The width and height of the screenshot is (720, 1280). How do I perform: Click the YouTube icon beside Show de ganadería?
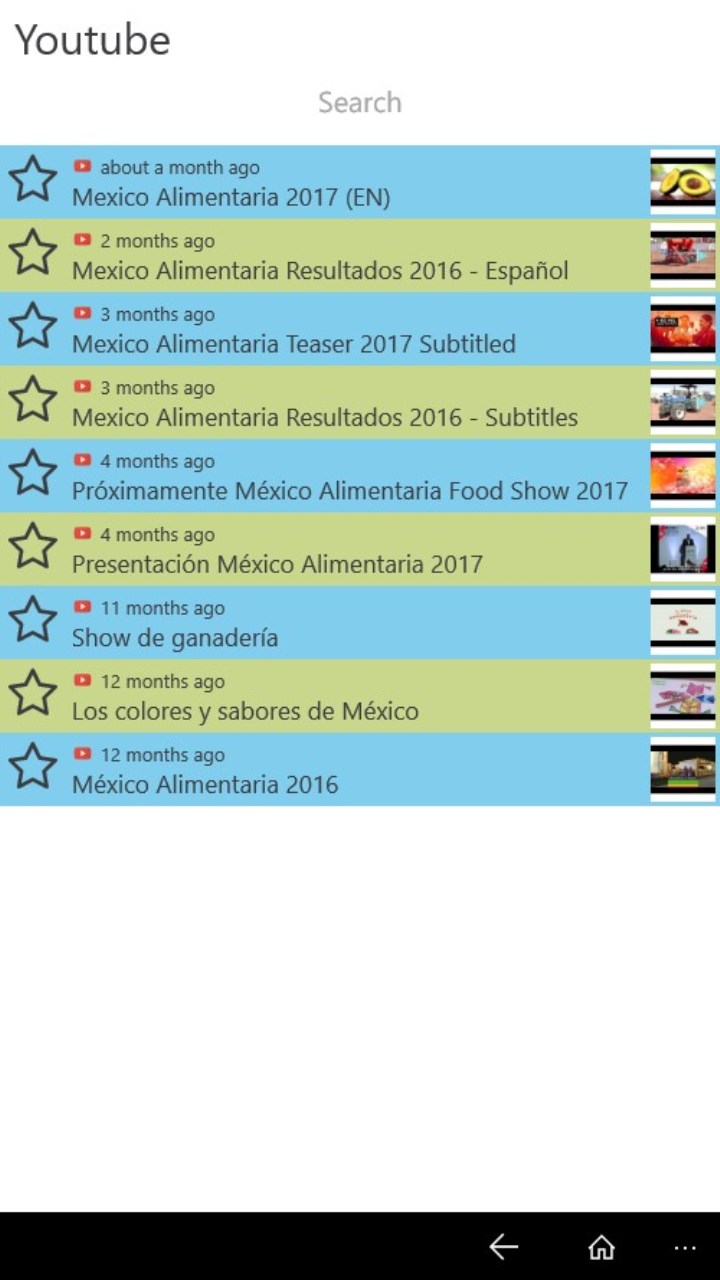(83, 608)
